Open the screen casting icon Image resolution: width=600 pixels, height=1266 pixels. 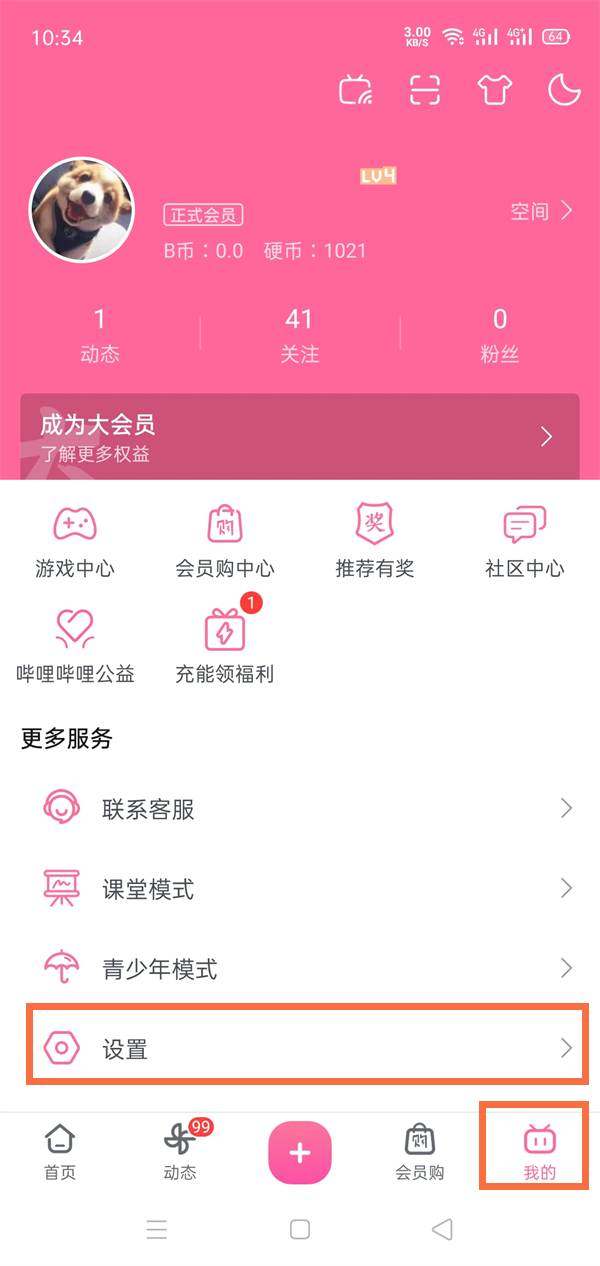pyautogui.click(x=355, y=91)
